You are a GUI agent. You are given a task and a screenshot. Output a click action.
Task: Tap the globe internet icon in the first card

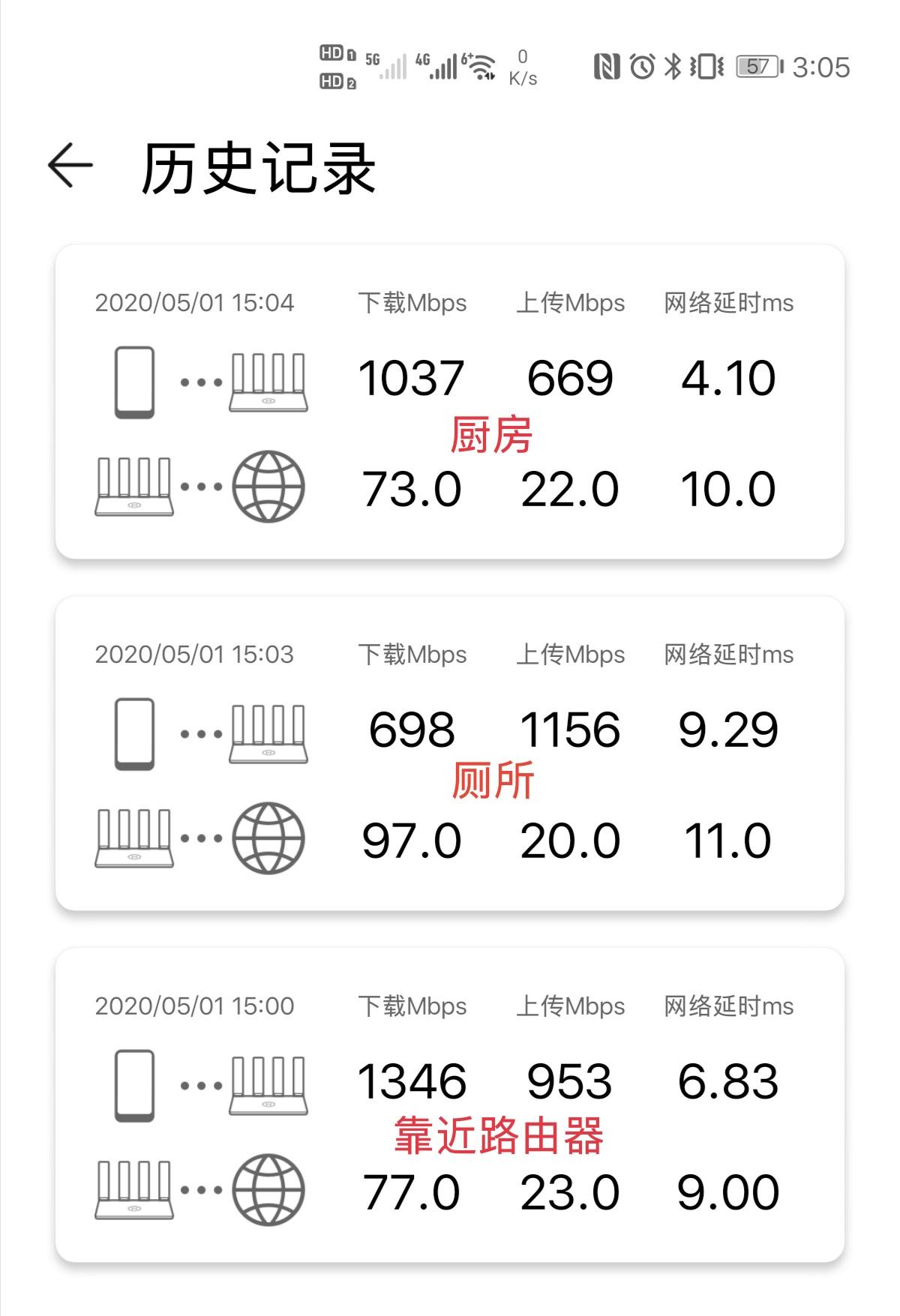pos(268,489)
